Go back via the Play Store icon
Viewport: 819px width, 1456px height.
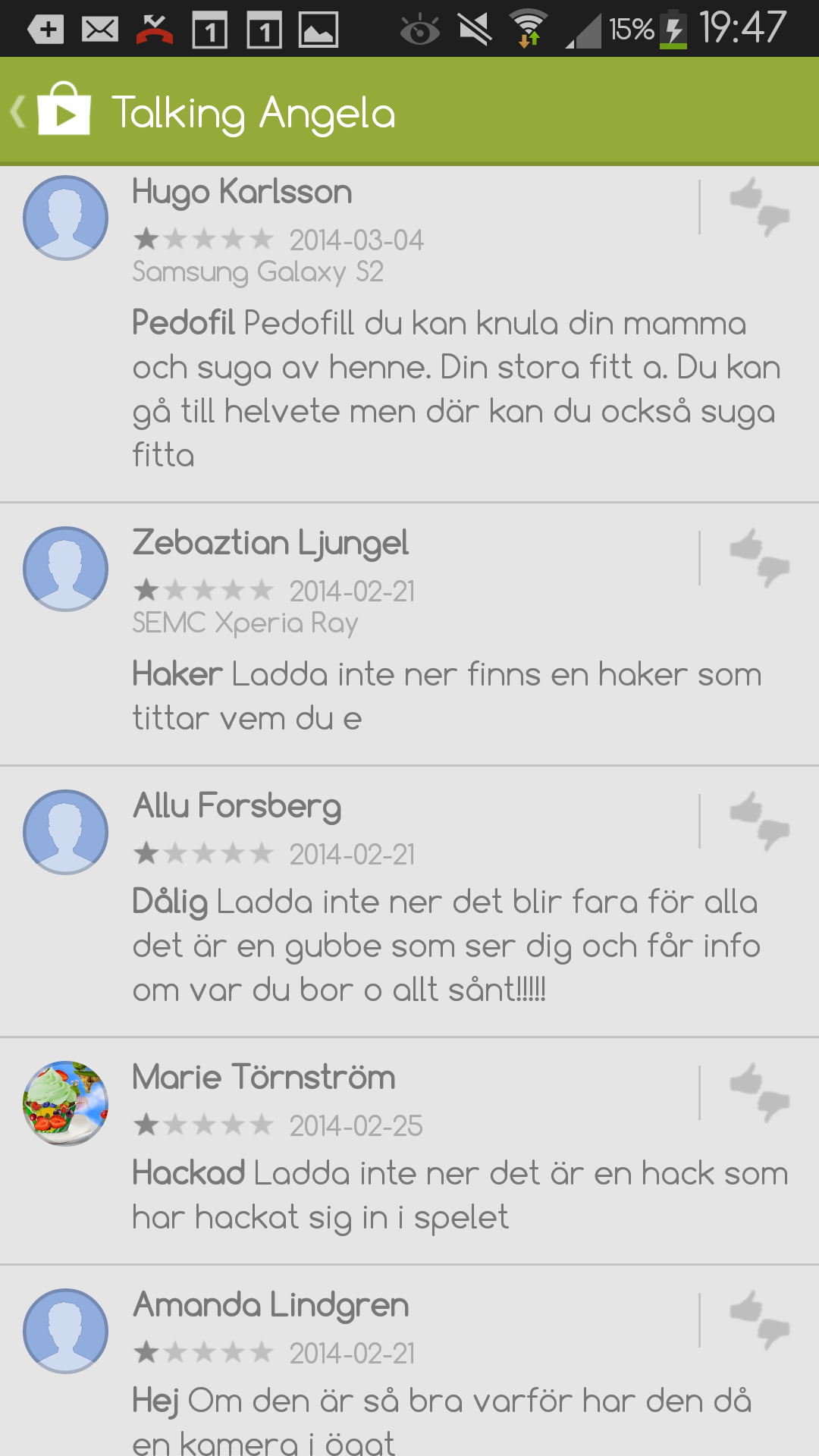pos(55,111)
